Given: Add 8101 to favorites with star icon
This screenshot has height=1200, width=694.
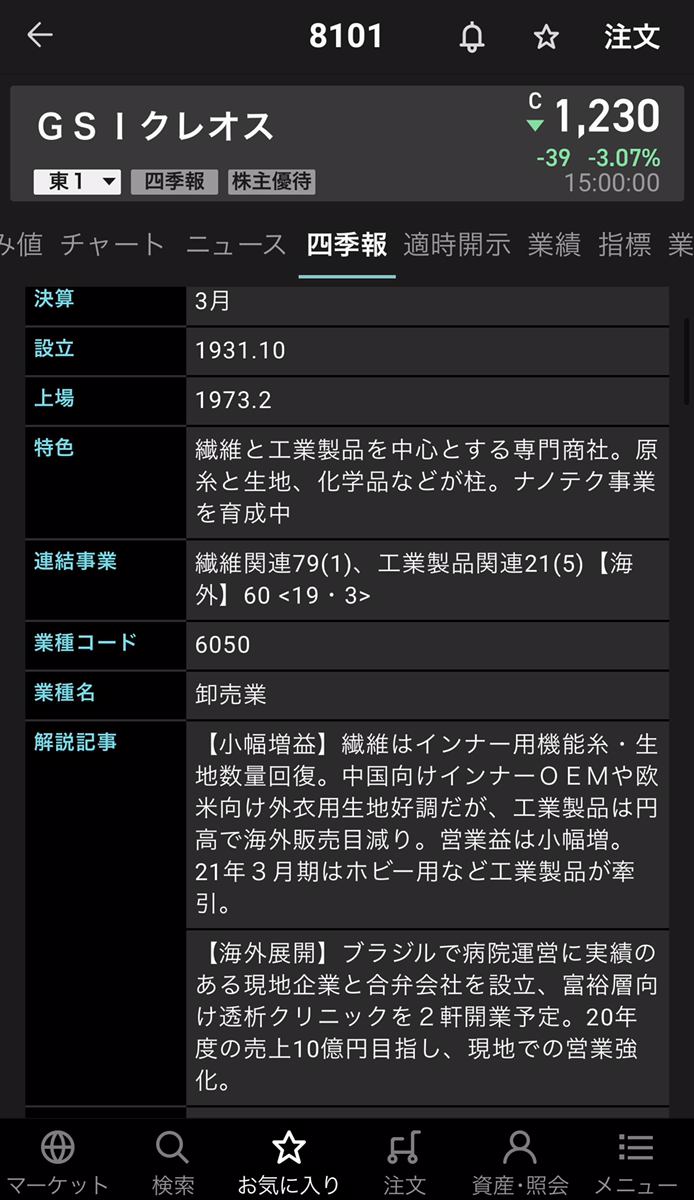Looking at the screenshot, I should click(x=546, y=38).
